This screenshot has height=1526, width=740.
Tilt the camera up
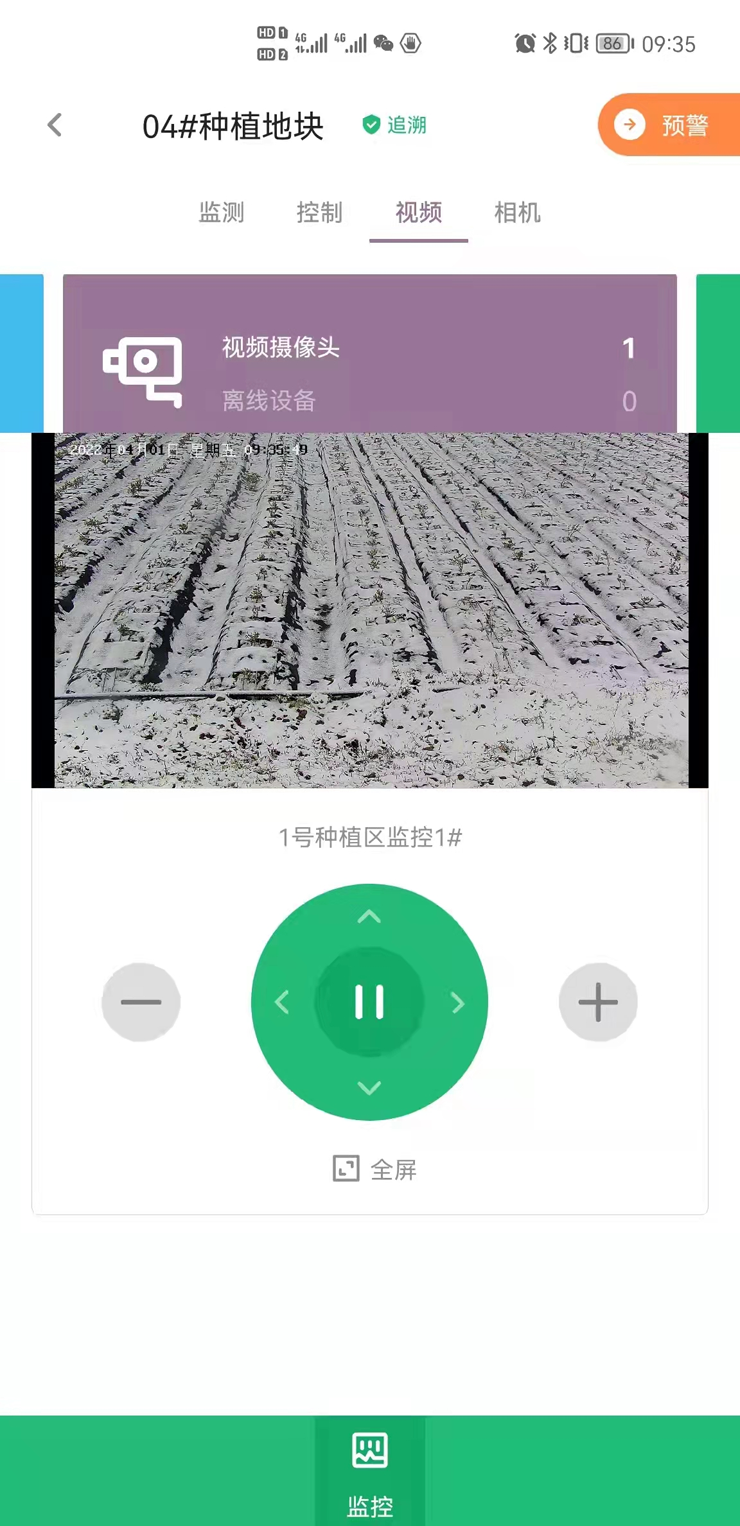coord(369,917)
